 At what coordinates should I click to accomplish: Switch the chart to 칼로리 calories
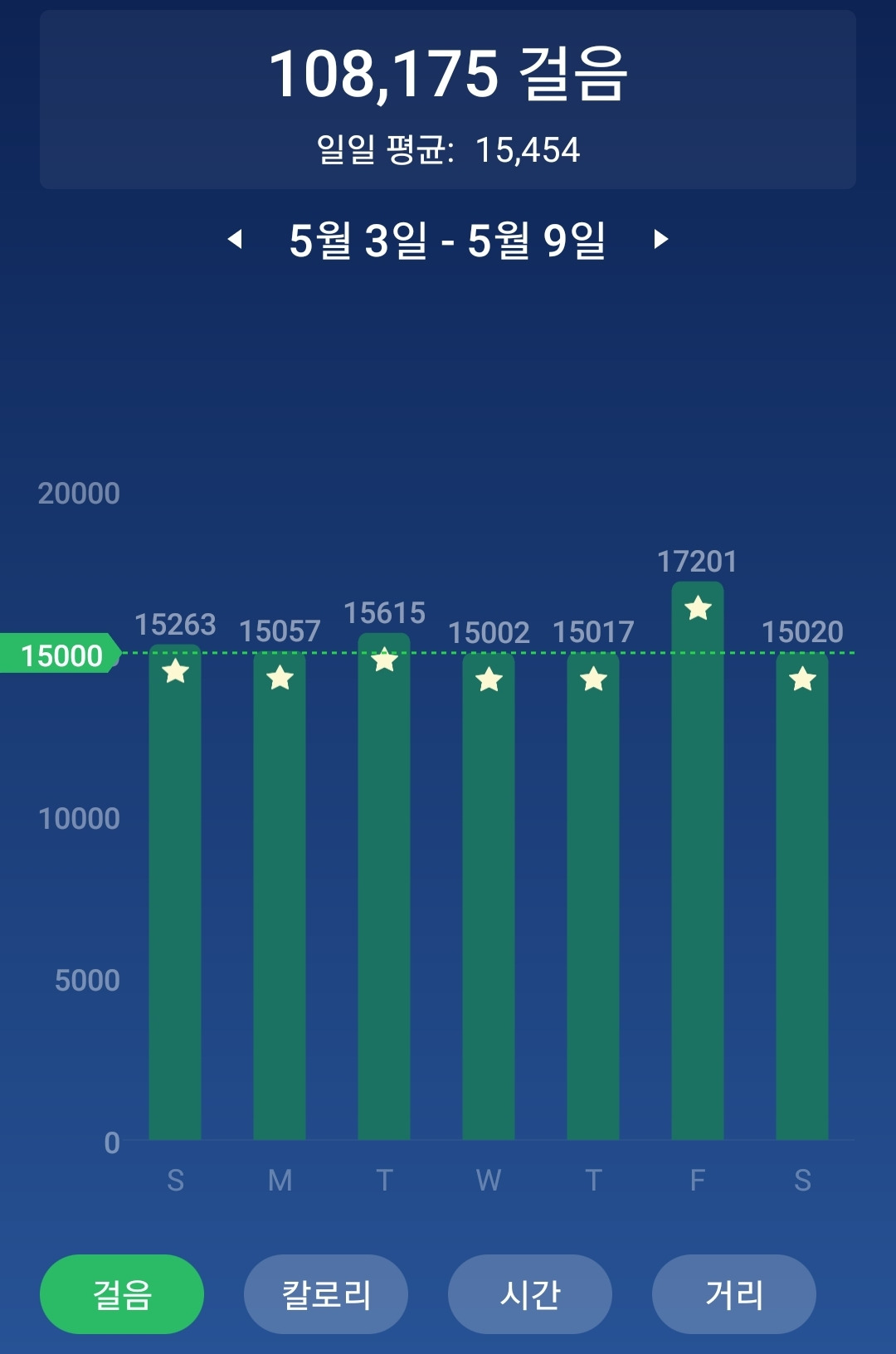326,1294
